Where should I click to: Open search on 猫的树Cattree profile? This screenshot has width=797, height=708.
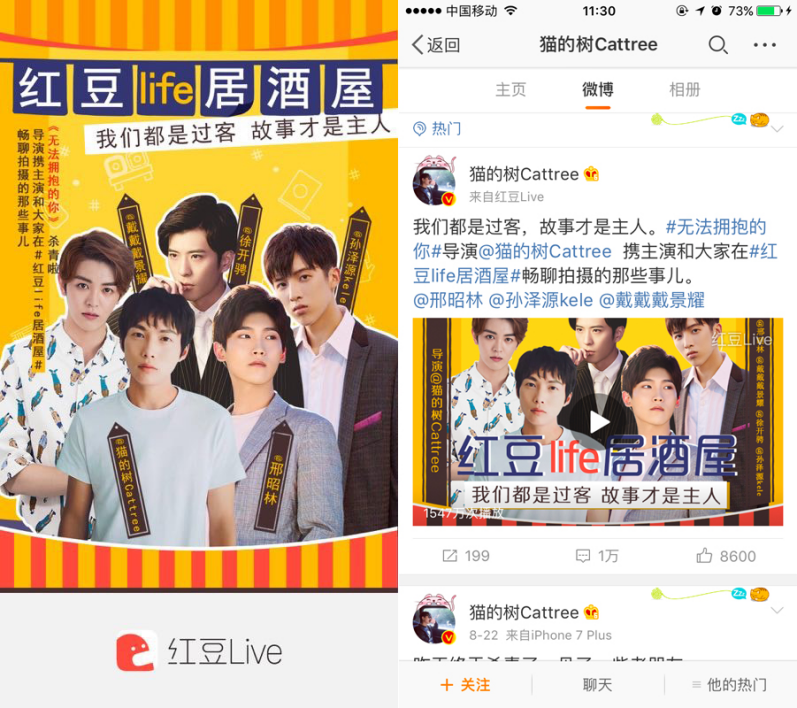click(717, 45)
